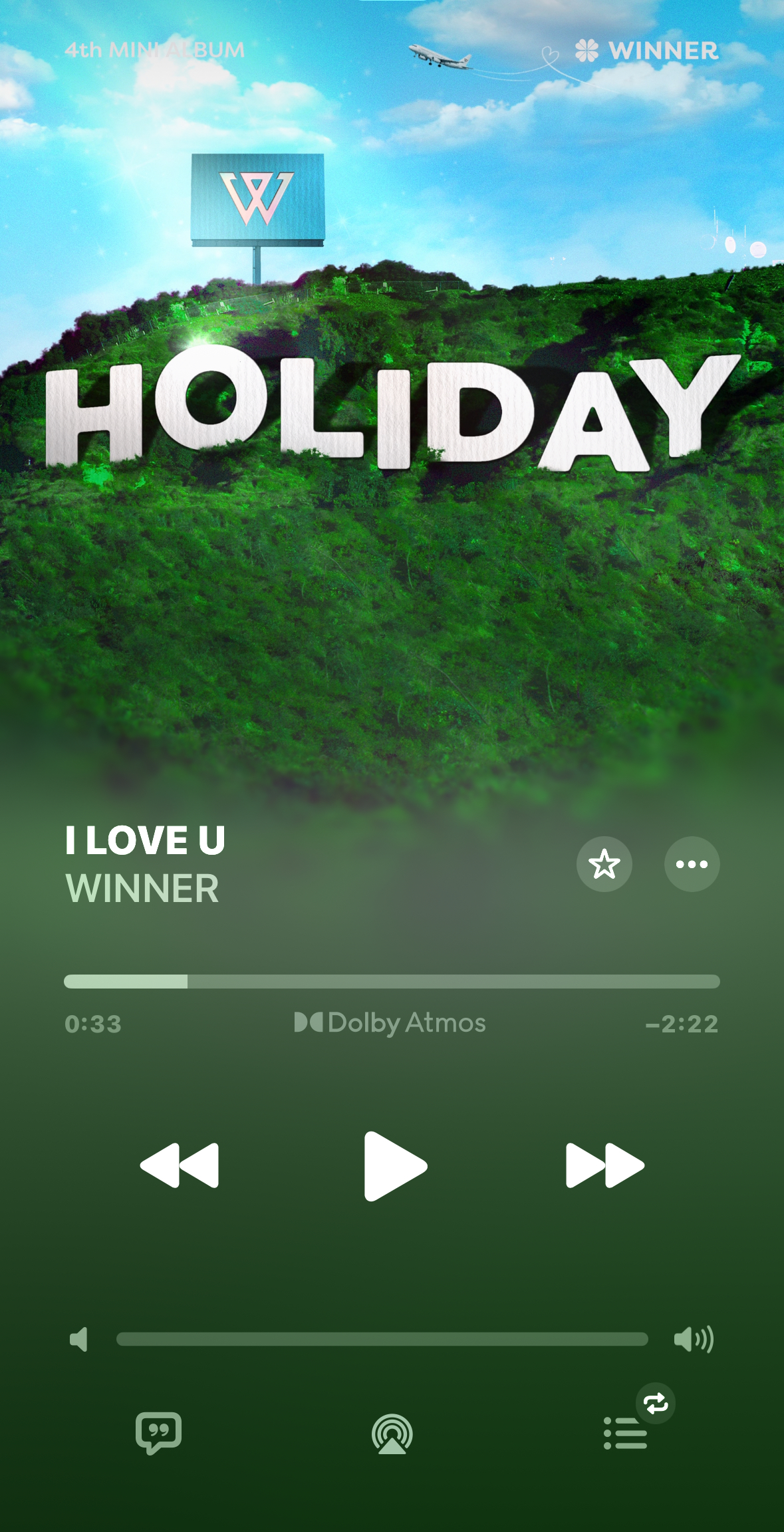Favorite the song I LOVE U
The height and width of the screenshot is (1532, 784).
604,864
